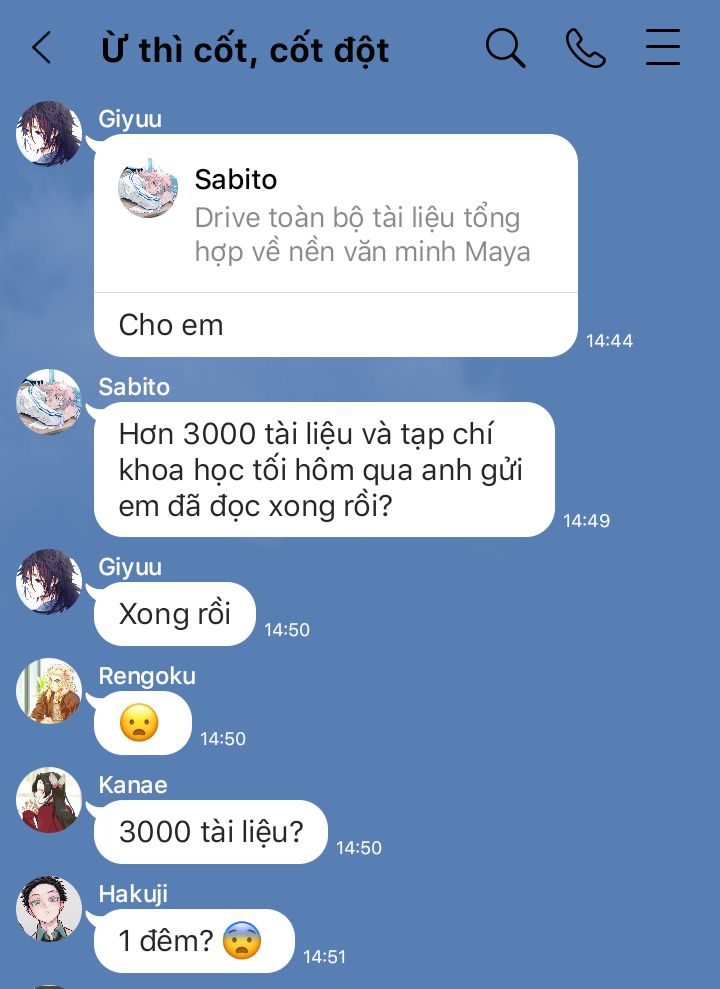View Giyuu's profile from the "Cho em" message

[x=48, y=134]
